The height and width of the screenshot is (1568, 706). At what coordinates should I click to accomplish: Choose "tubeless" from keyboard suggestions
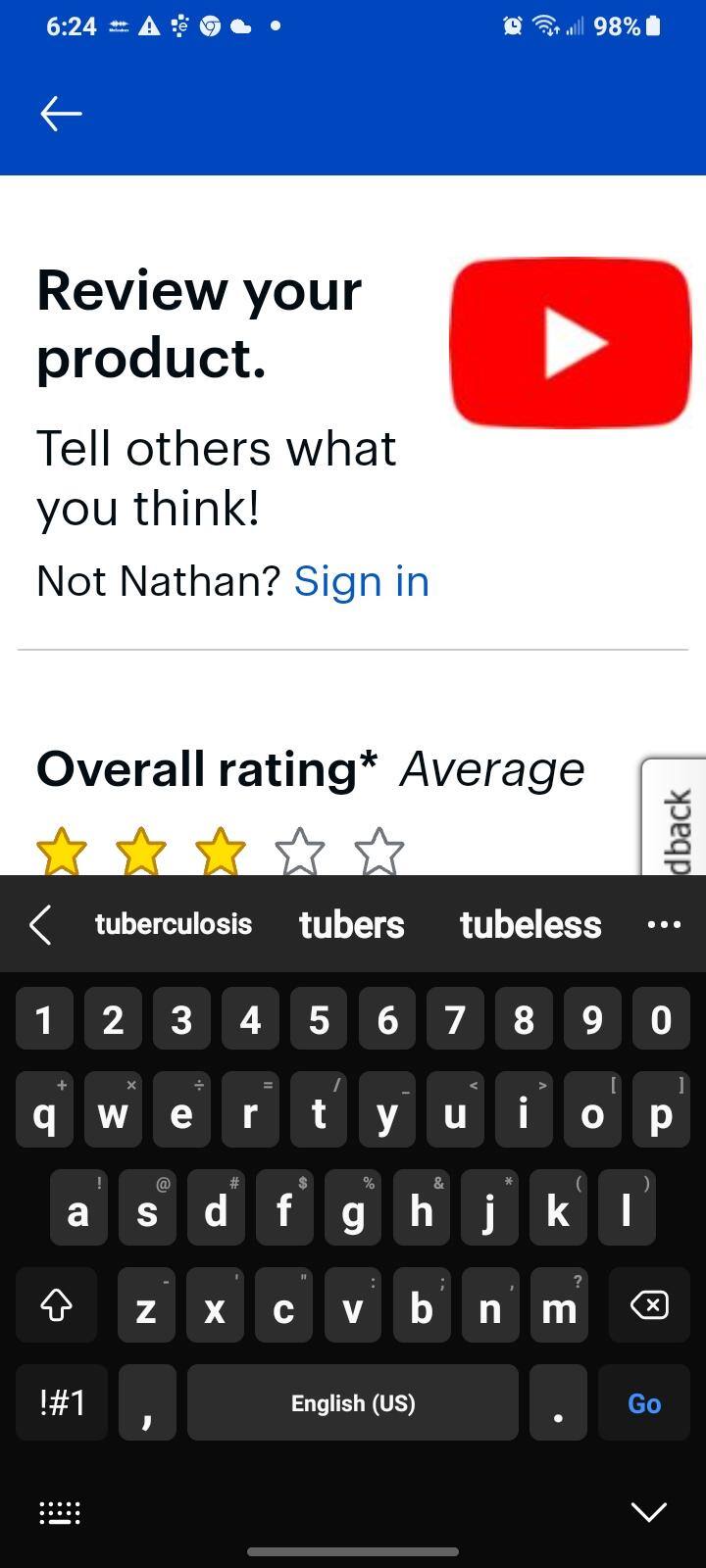[x=530, y=924]
